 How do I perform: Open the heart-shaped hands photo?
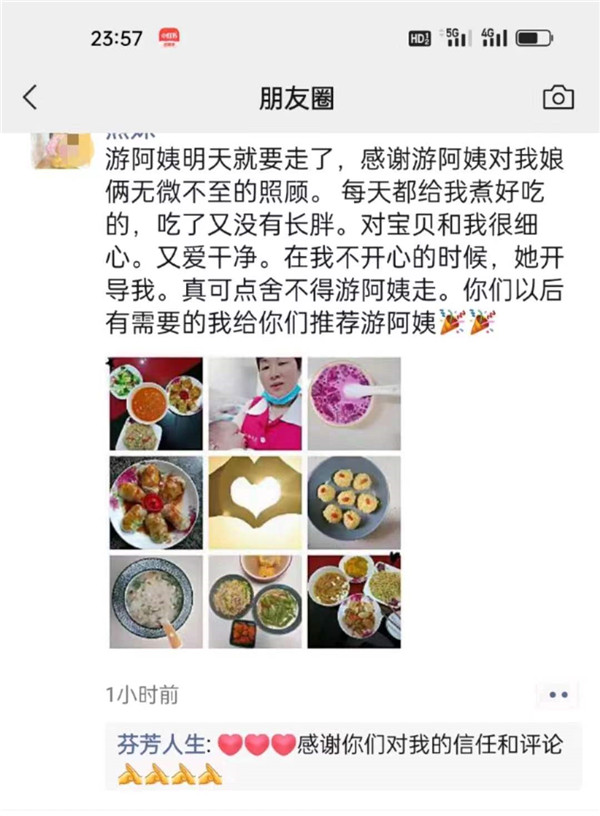(x=254, y=502)
